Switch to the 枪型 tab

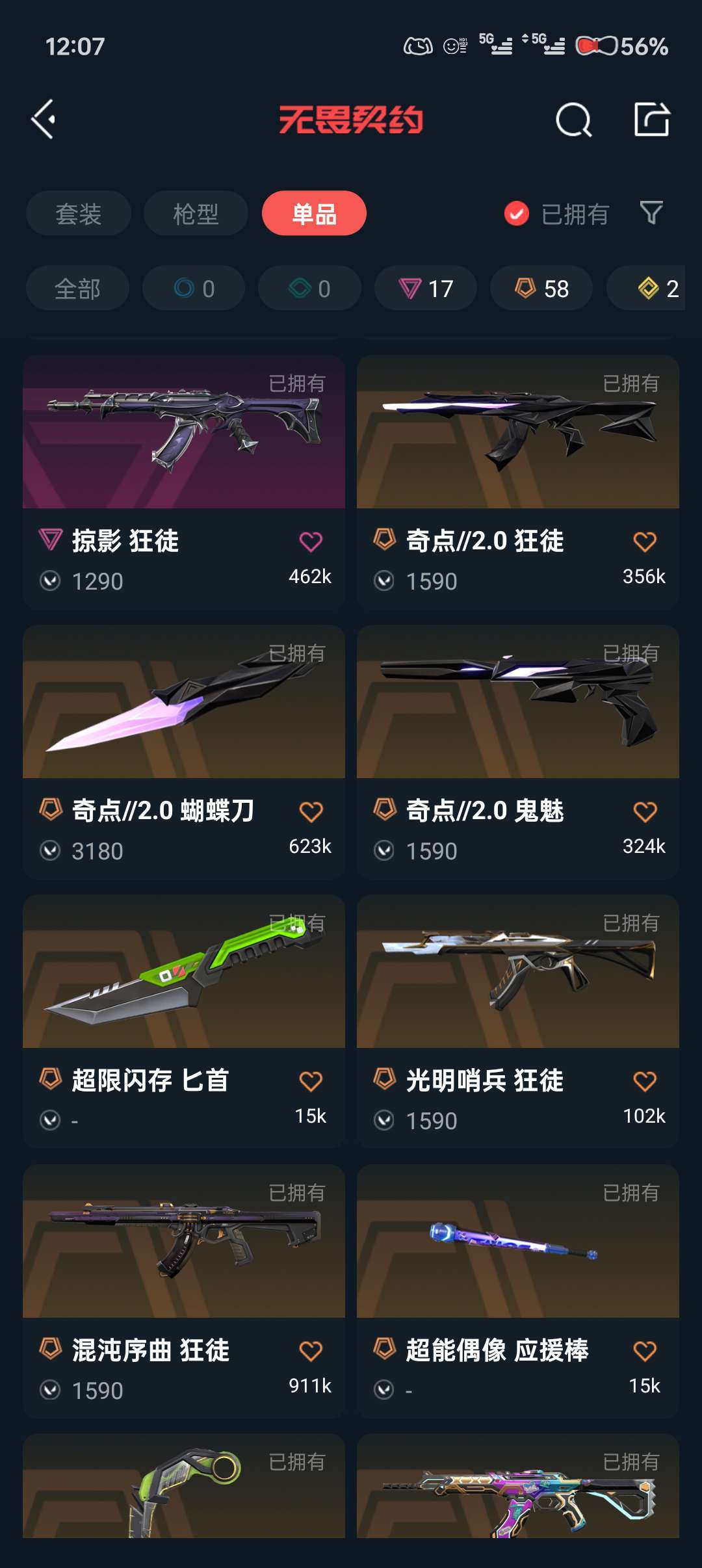196,213
